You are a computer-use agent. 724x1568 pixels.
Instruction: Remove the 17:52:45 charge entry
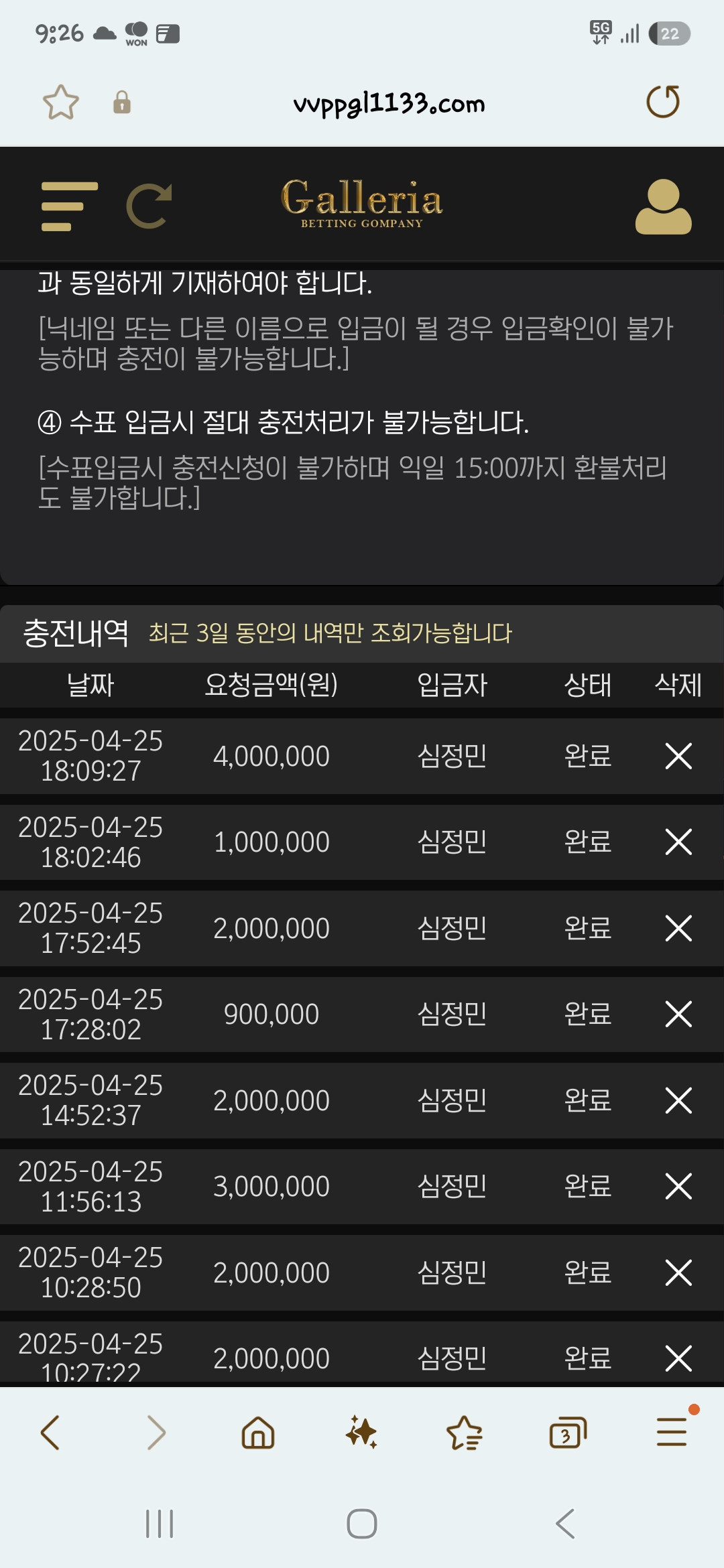point(678,928)
